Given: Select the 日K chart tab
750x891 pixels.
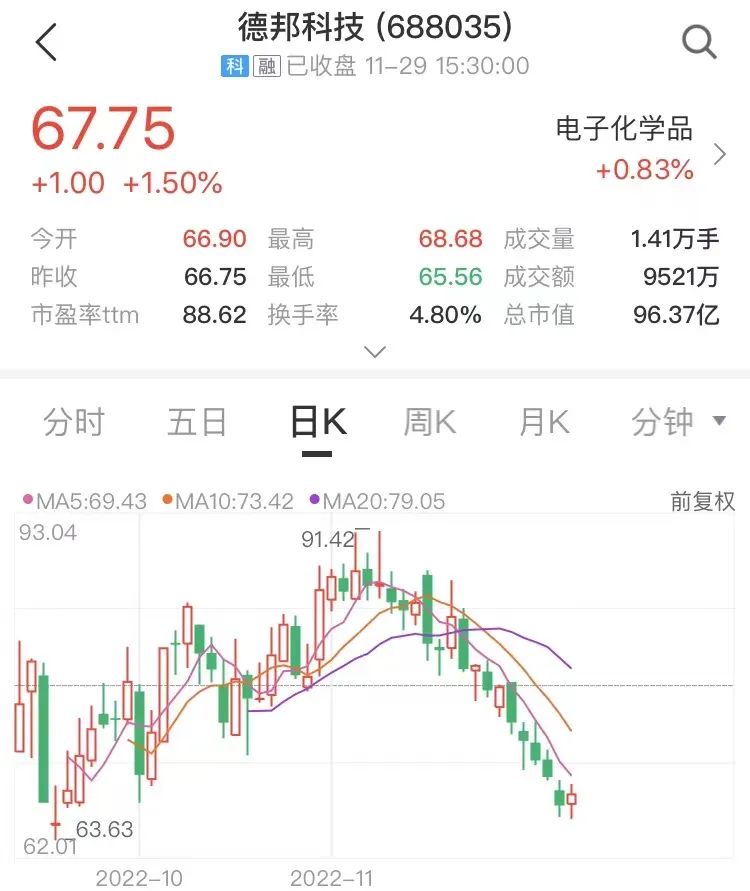Looking at the screenshot, I should (318, 422).
